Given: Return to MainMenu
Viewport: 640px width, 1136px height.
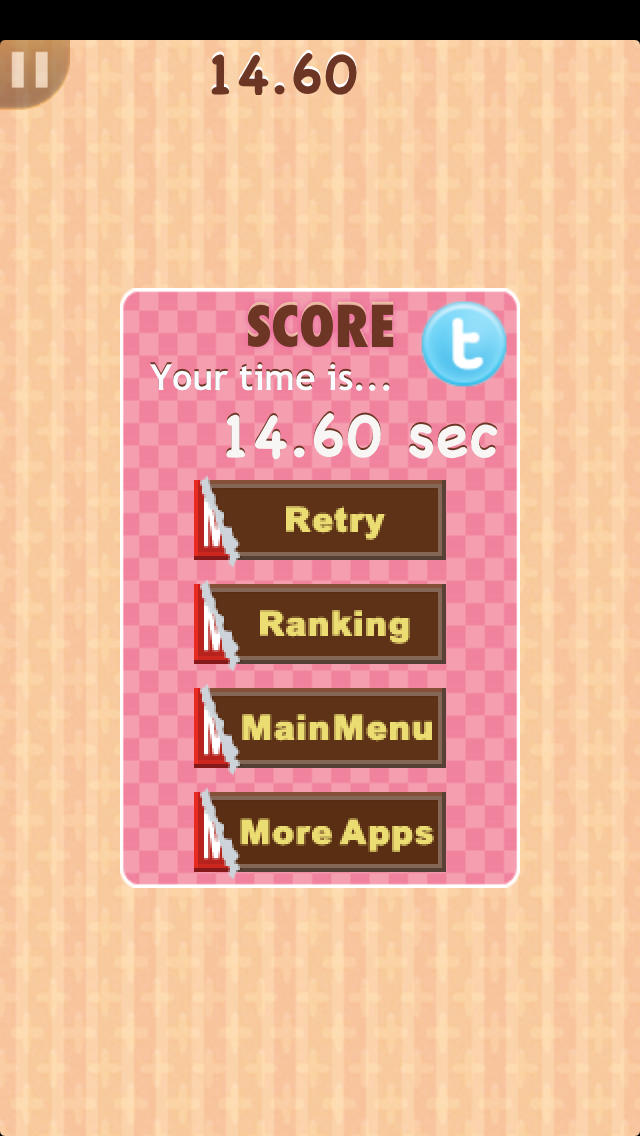Looking at the screenshot, I should [320, 728].
